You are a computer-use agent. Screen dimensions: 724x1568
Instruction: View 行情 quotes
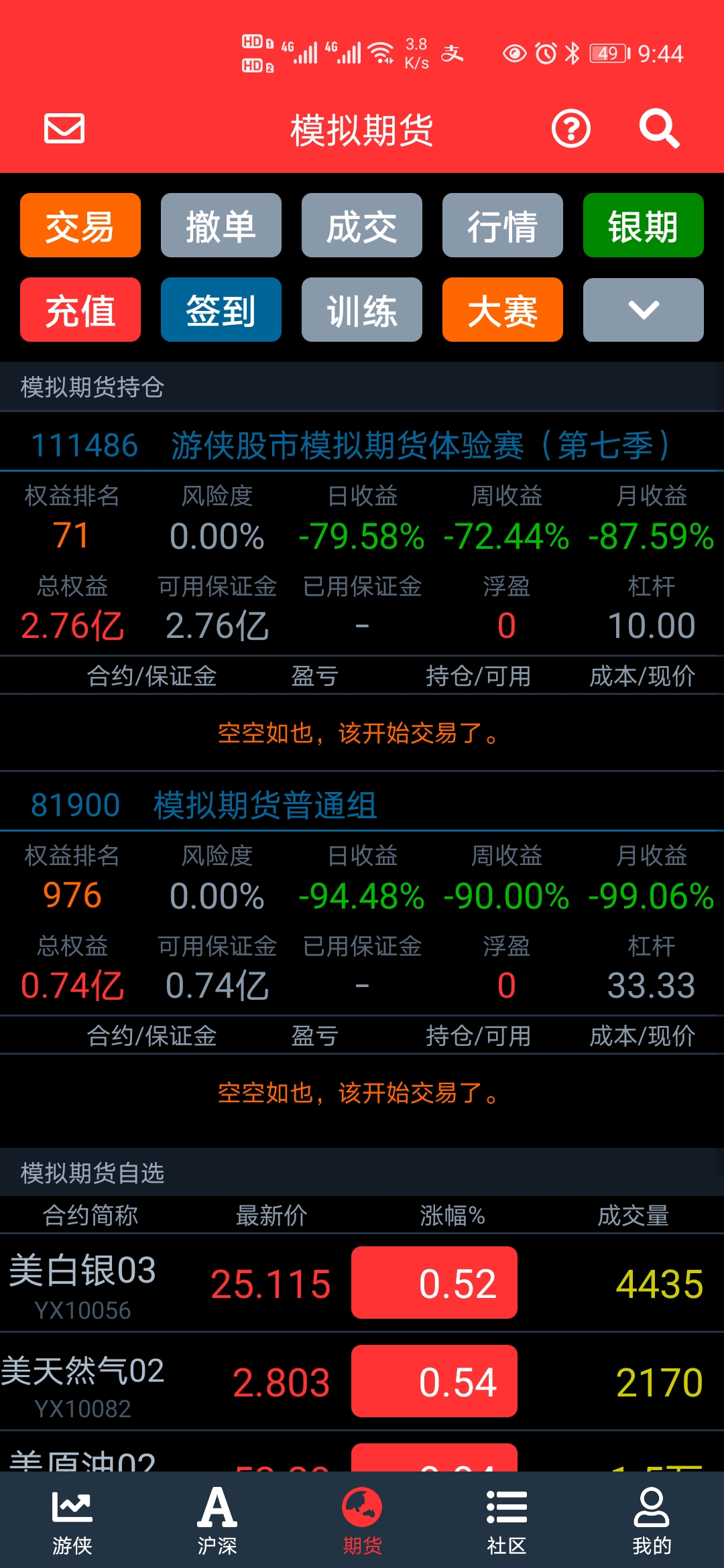click(x=503, y=225)
